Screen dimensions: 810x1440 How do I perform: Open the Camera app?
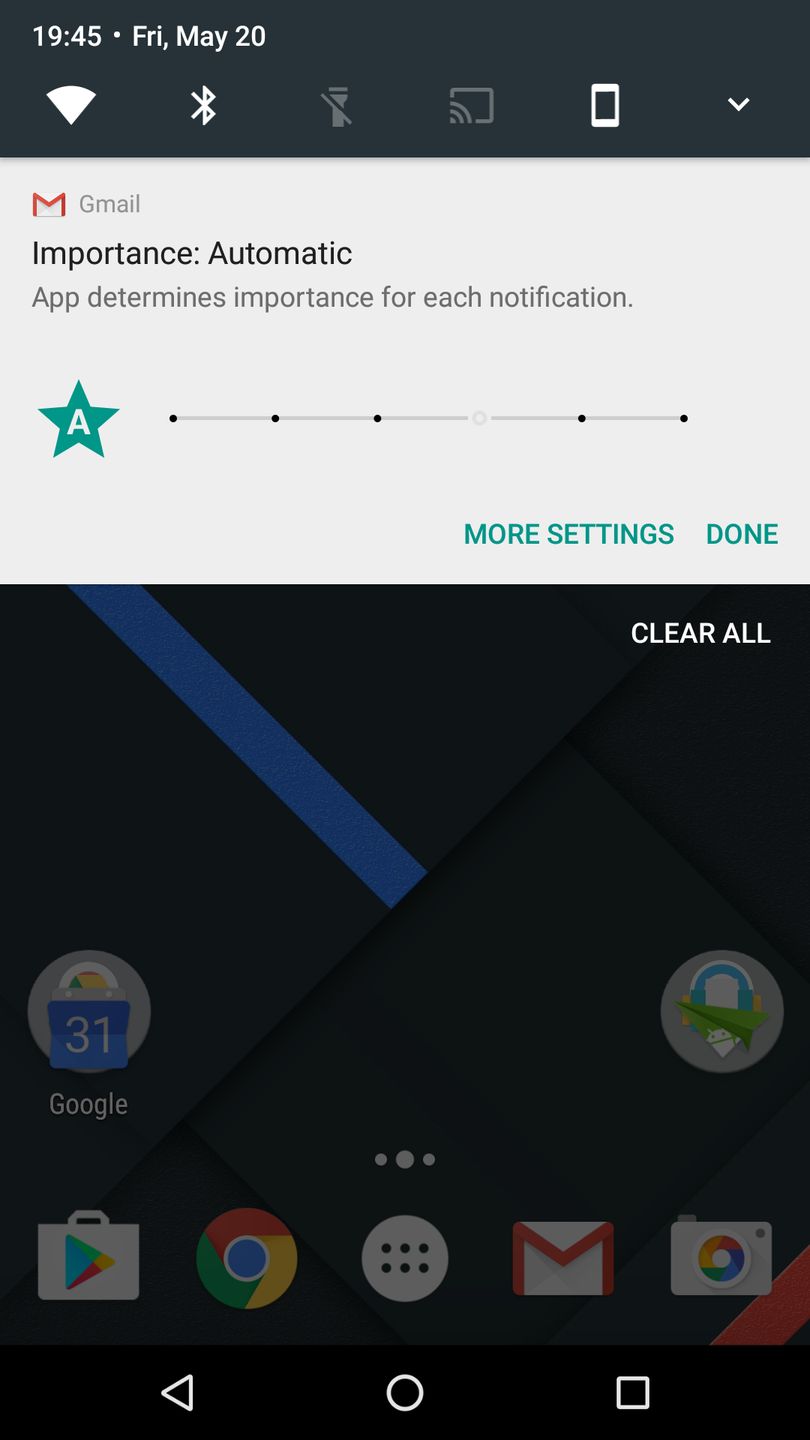point(721,1257)
